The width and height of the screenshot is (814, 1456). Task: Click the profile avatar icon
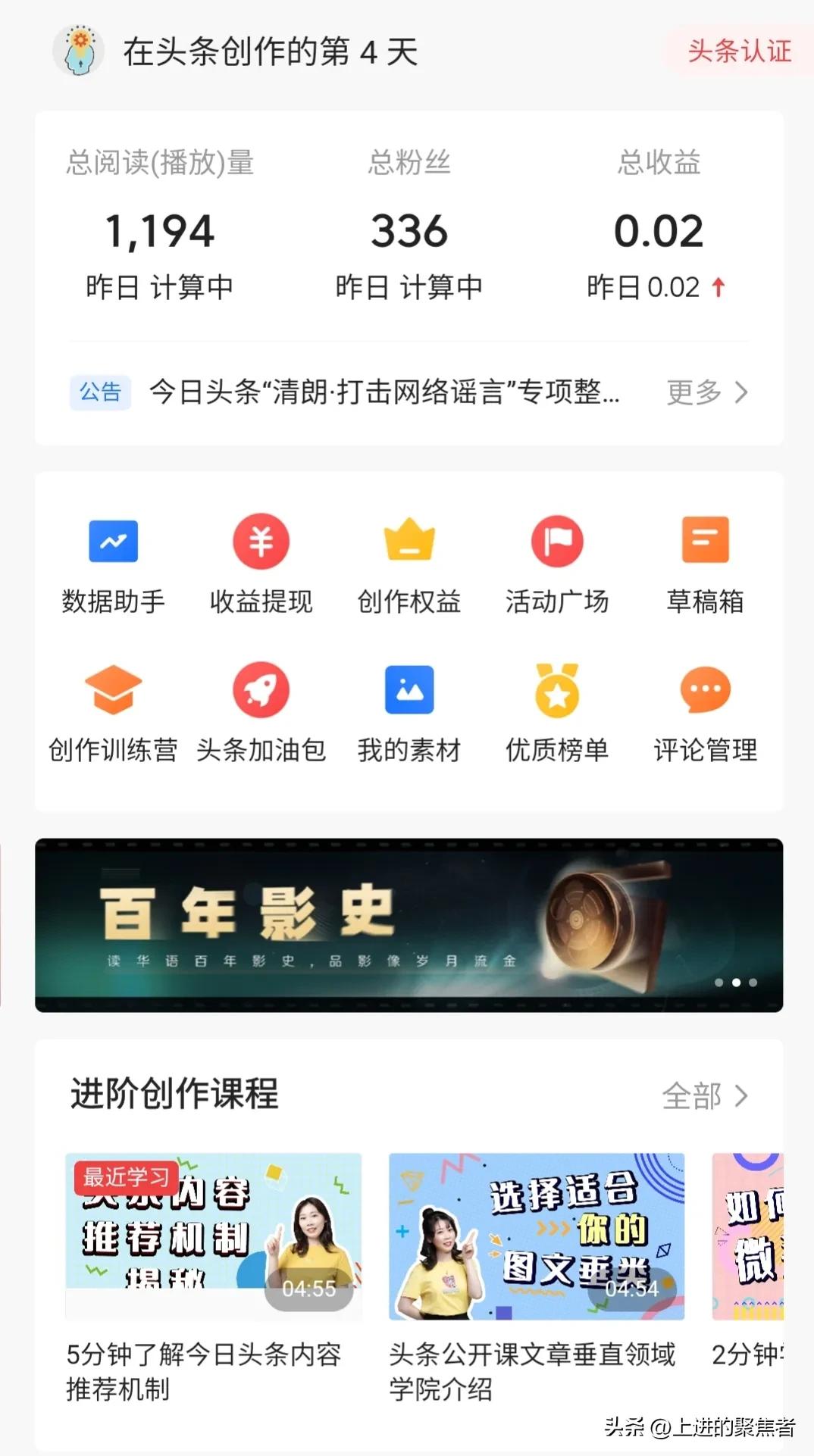(x=78, y=52)
